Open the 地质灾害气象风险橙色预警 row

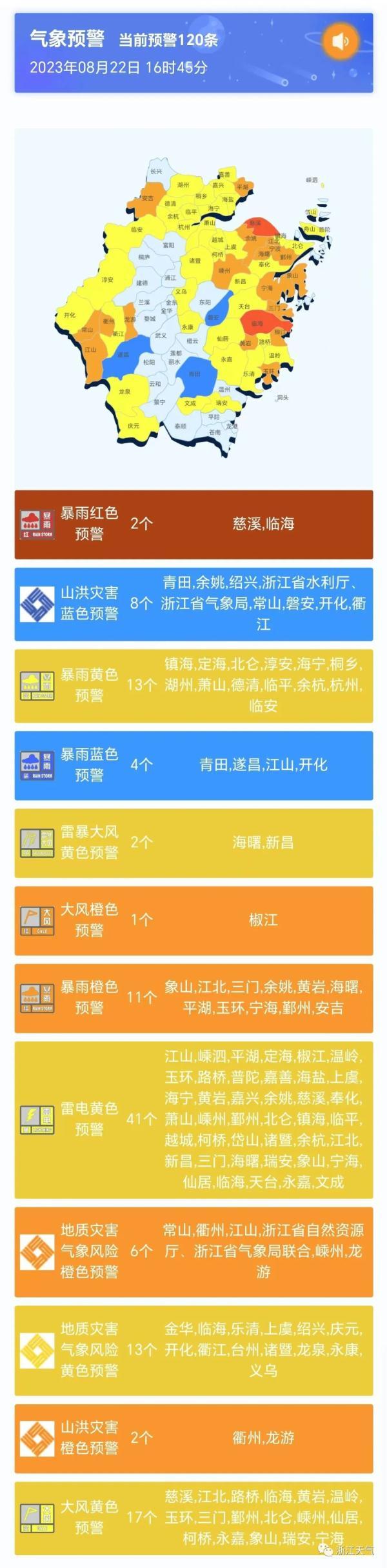pos(193,1251)
